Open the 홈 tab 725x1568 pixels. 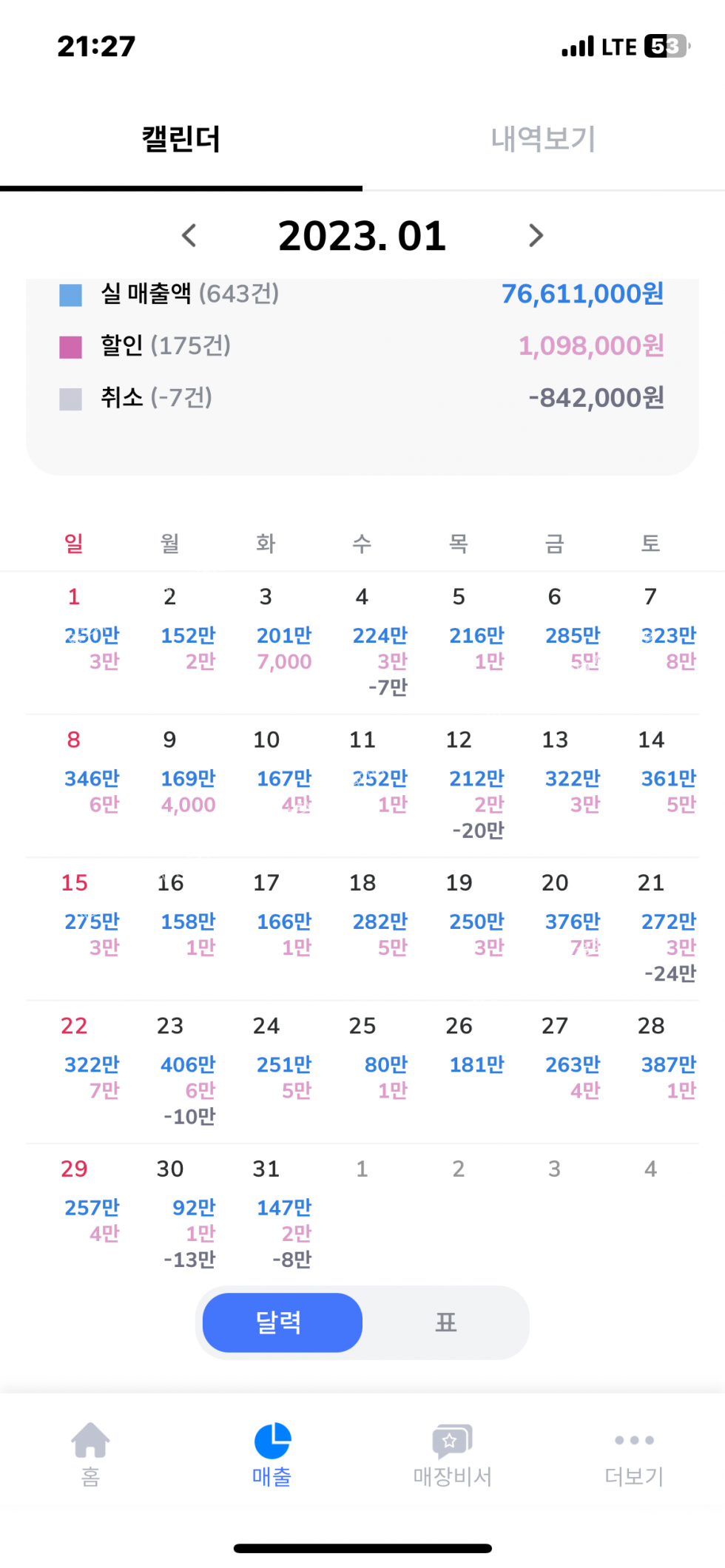pos(90,1454)
